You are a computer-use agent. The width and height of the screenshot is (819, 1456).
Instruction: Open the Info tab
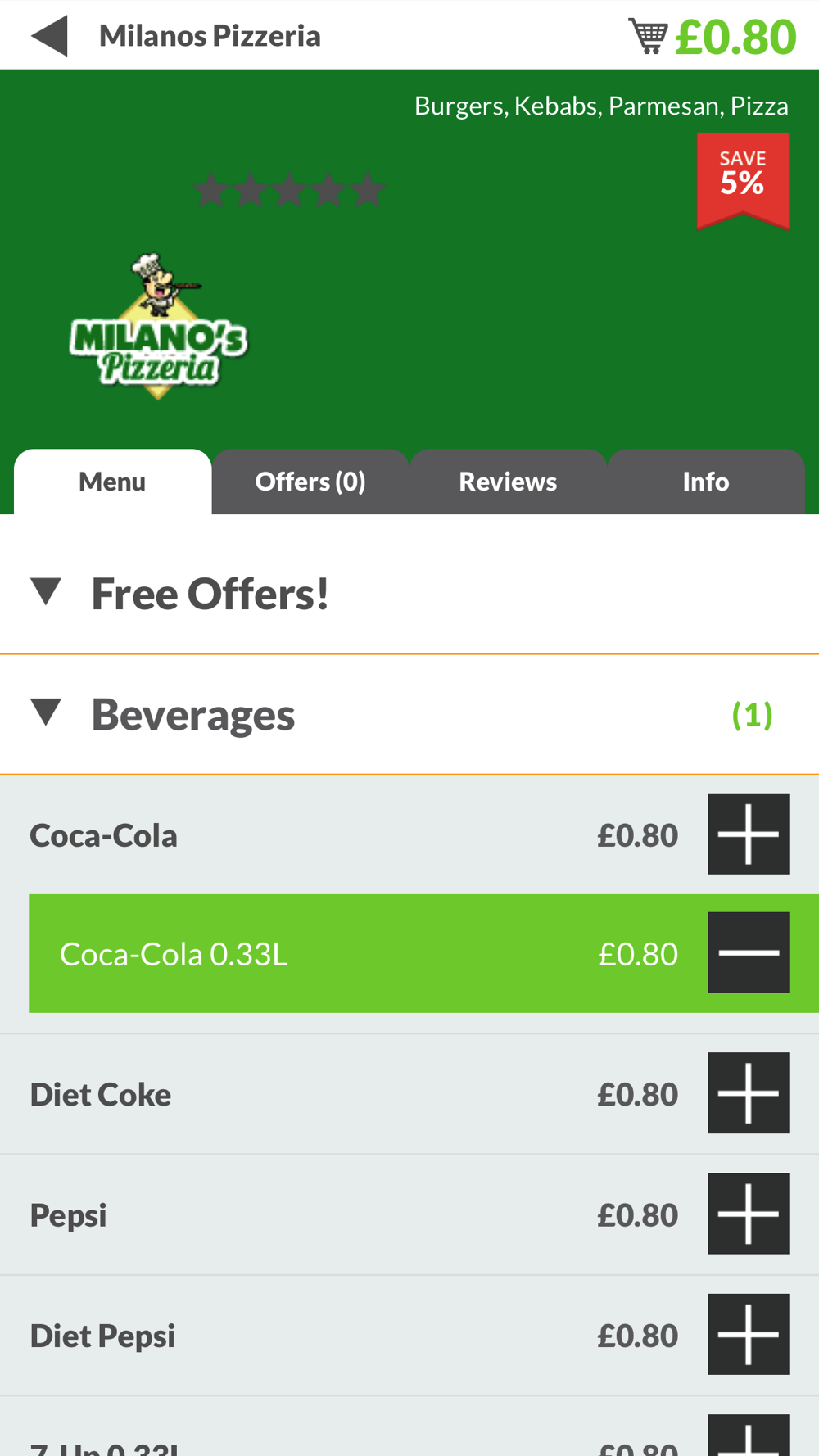coord(706,482)
